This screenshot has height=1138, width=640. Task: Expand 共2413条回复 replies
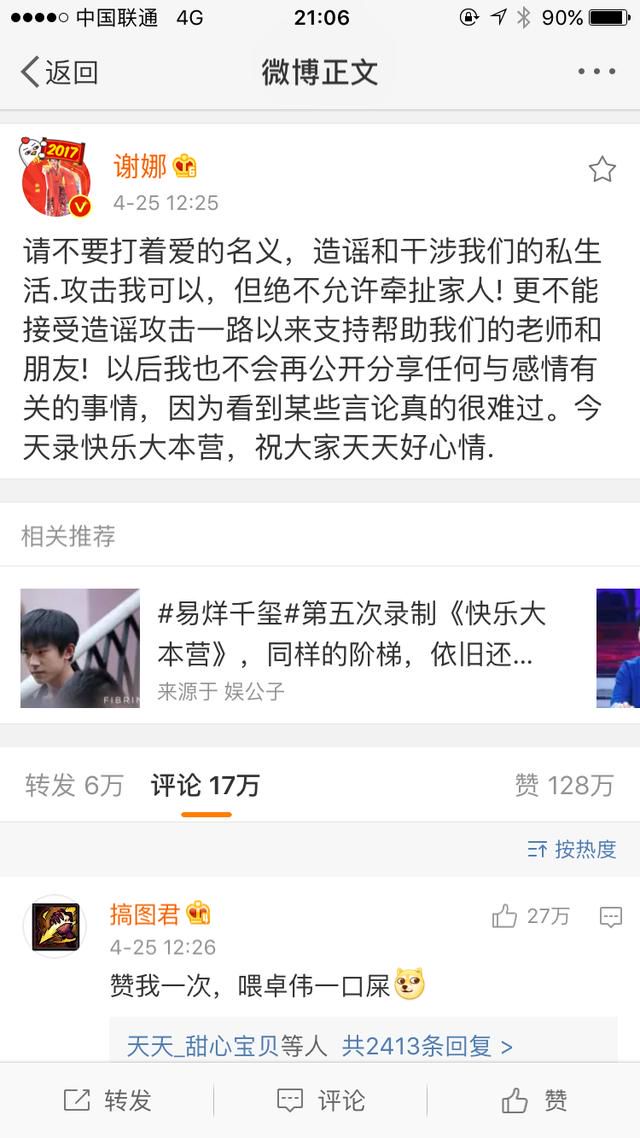point(427,1046)
